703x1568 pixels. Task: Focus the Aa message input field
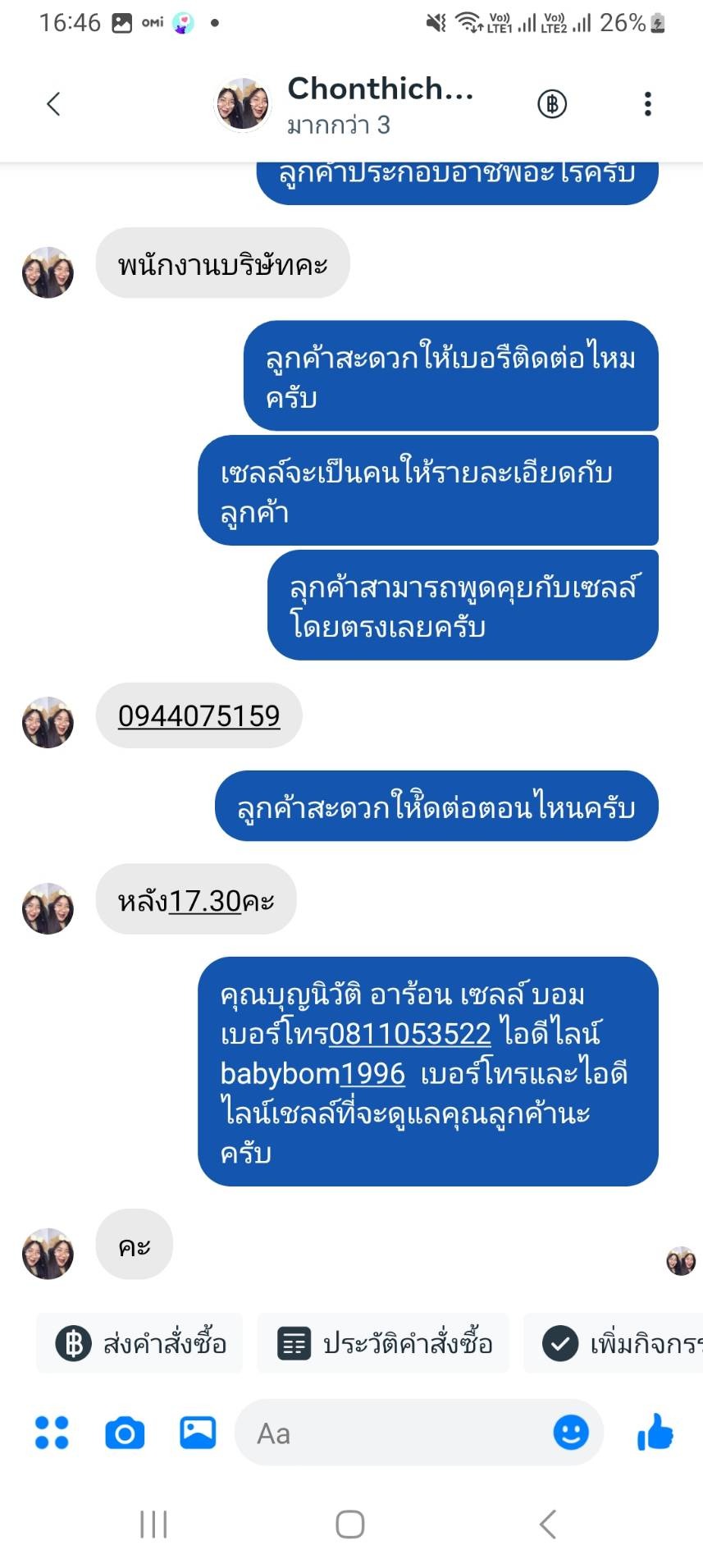394,1433
